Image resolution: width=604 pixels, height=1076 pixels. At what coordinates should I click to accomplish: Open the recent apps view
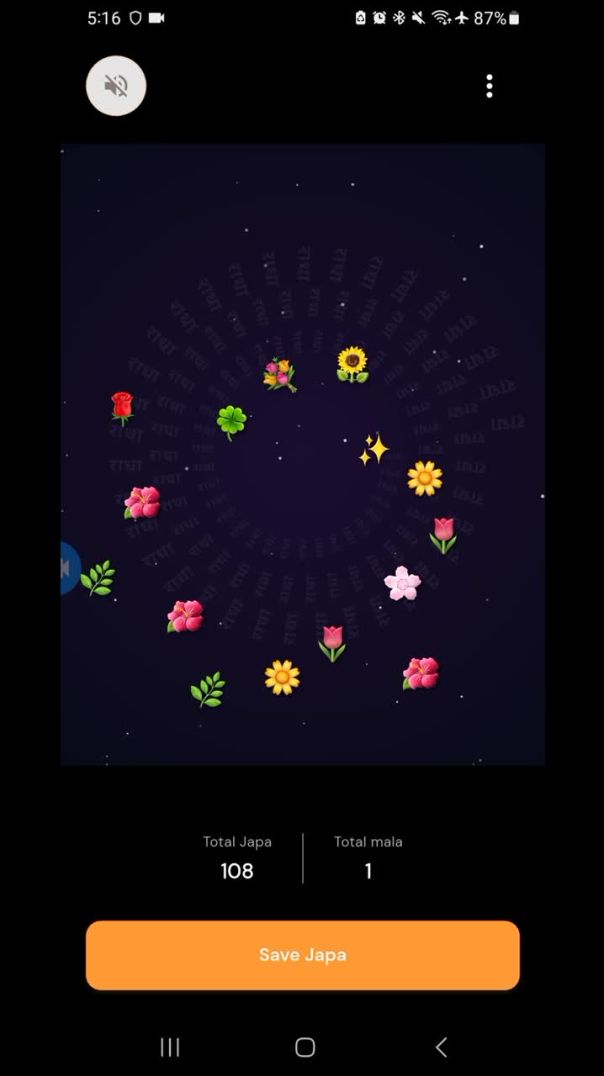pyautogui.click(x=170, y=1047)
